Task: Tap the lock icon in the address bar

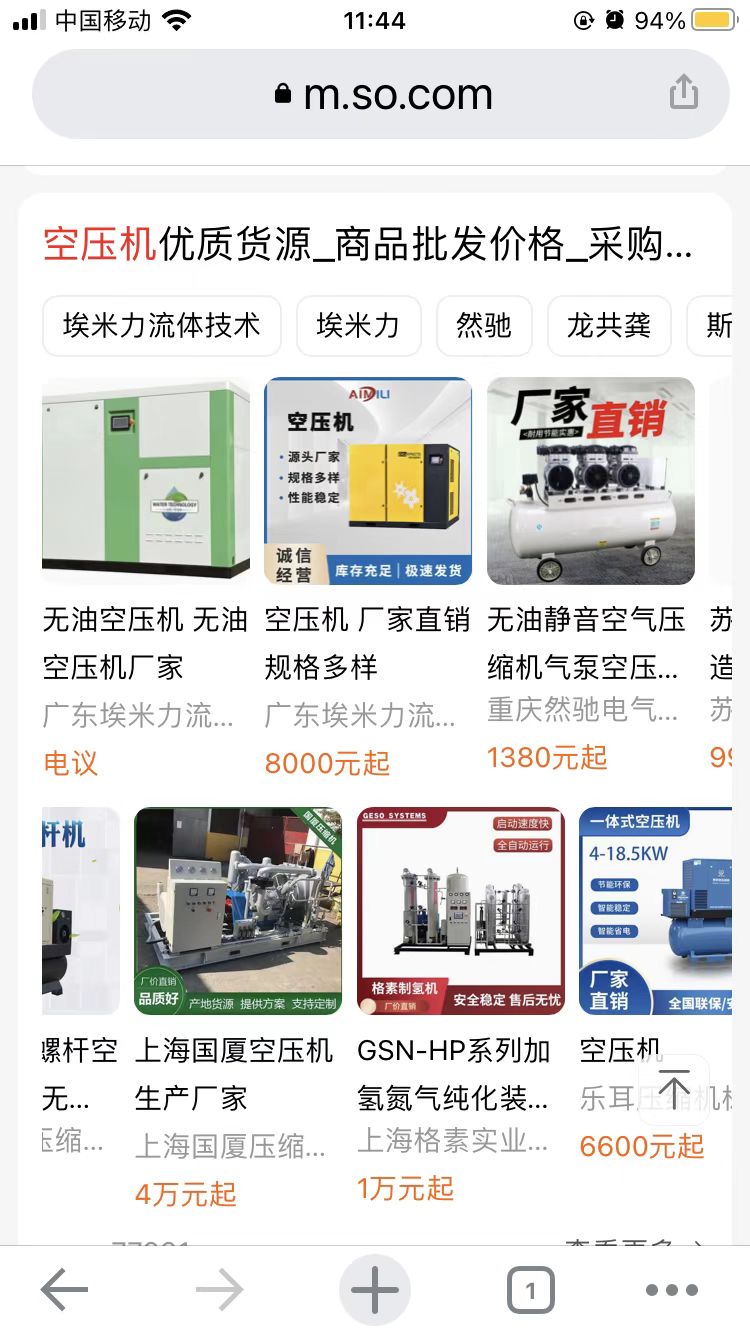Action: pos(284,92)
